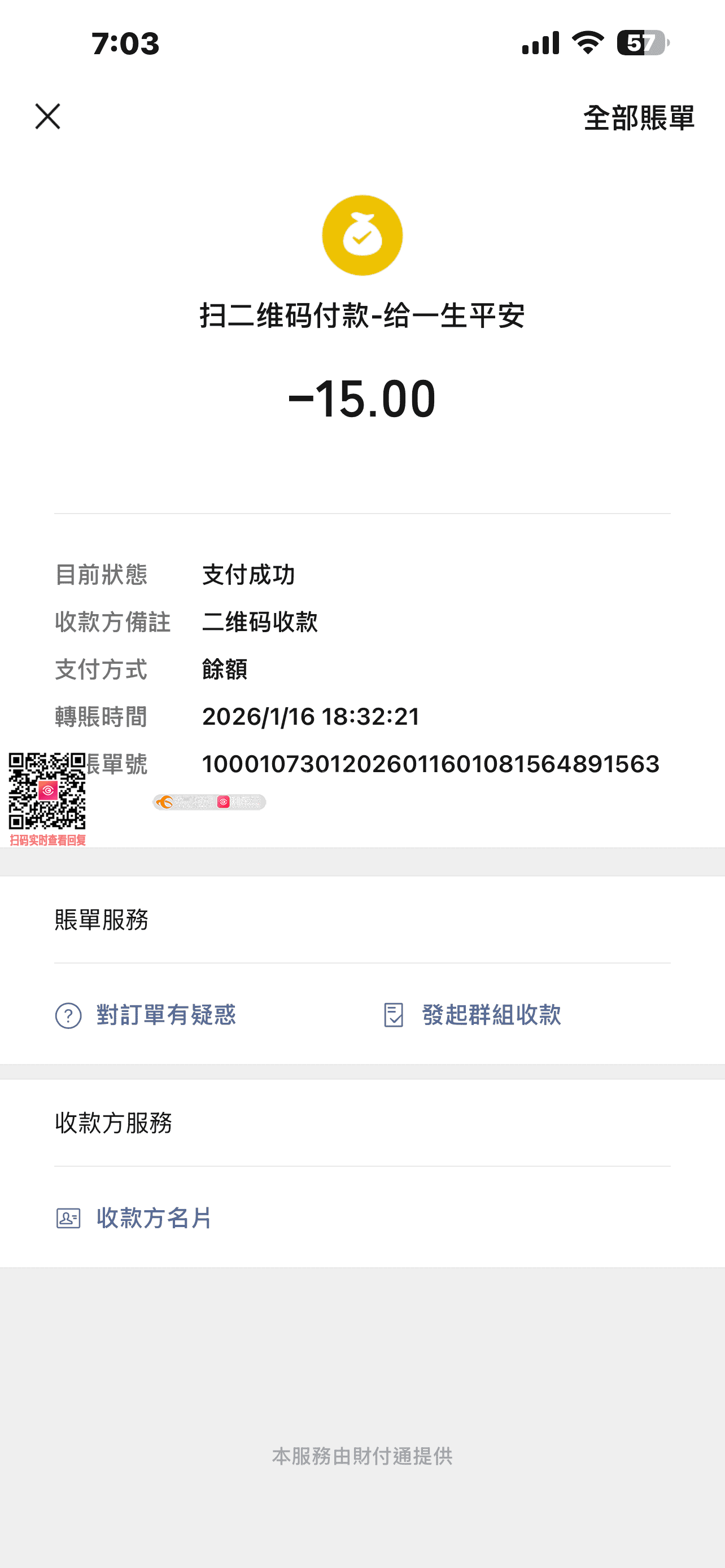725x1568 pixels.
Task: Tap 對訂單有疑惑 help link
Action: (146, 1015)
